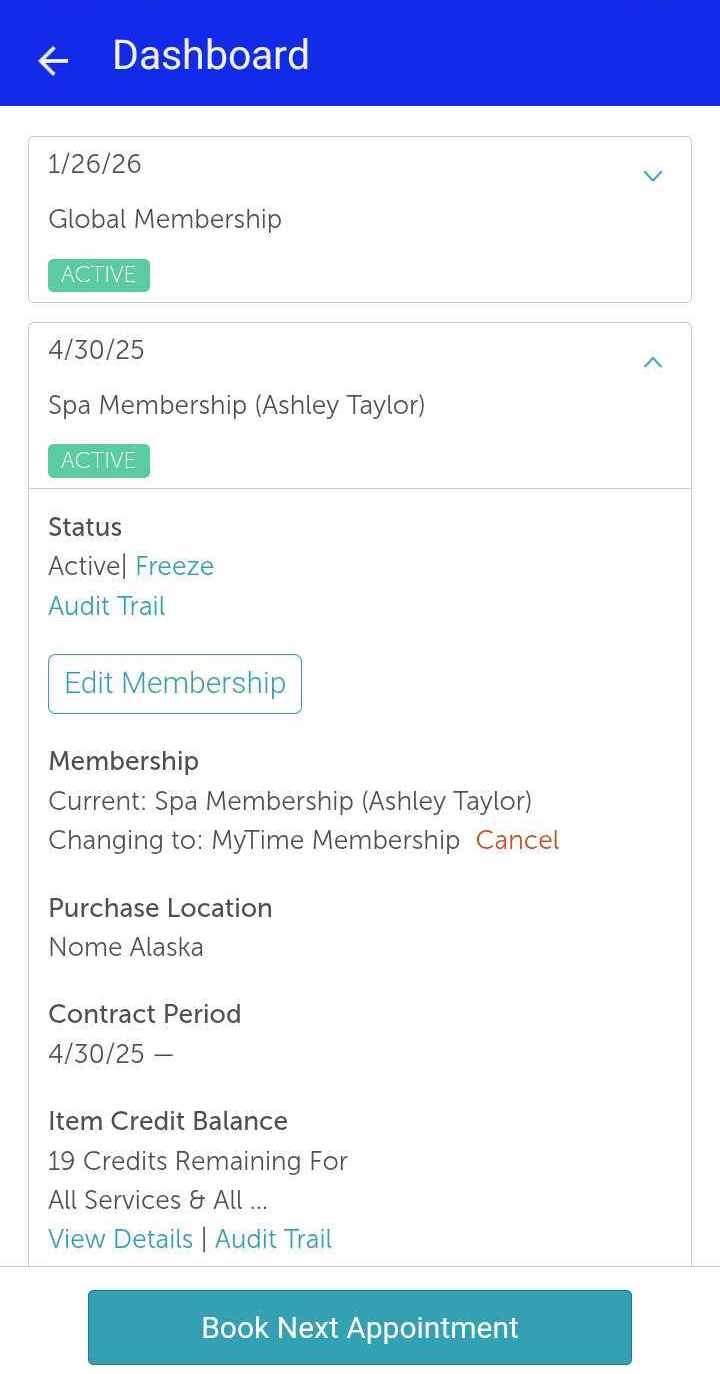Cancel the change to MyTime Membership

[x=517, y=840]
